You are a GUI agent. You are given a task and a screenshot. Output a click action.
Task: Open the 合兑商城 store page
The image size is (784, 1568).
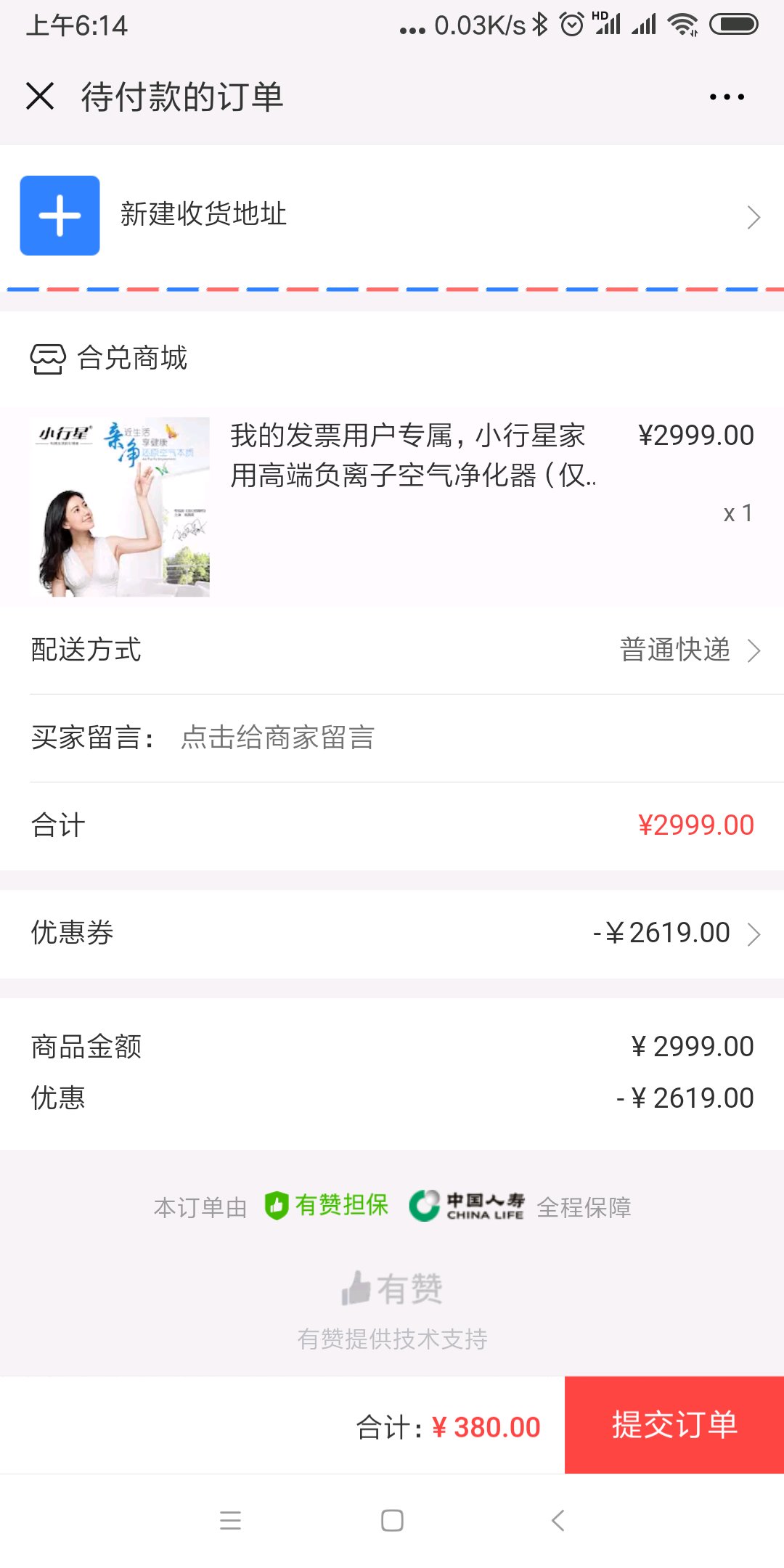click(132, 359)
